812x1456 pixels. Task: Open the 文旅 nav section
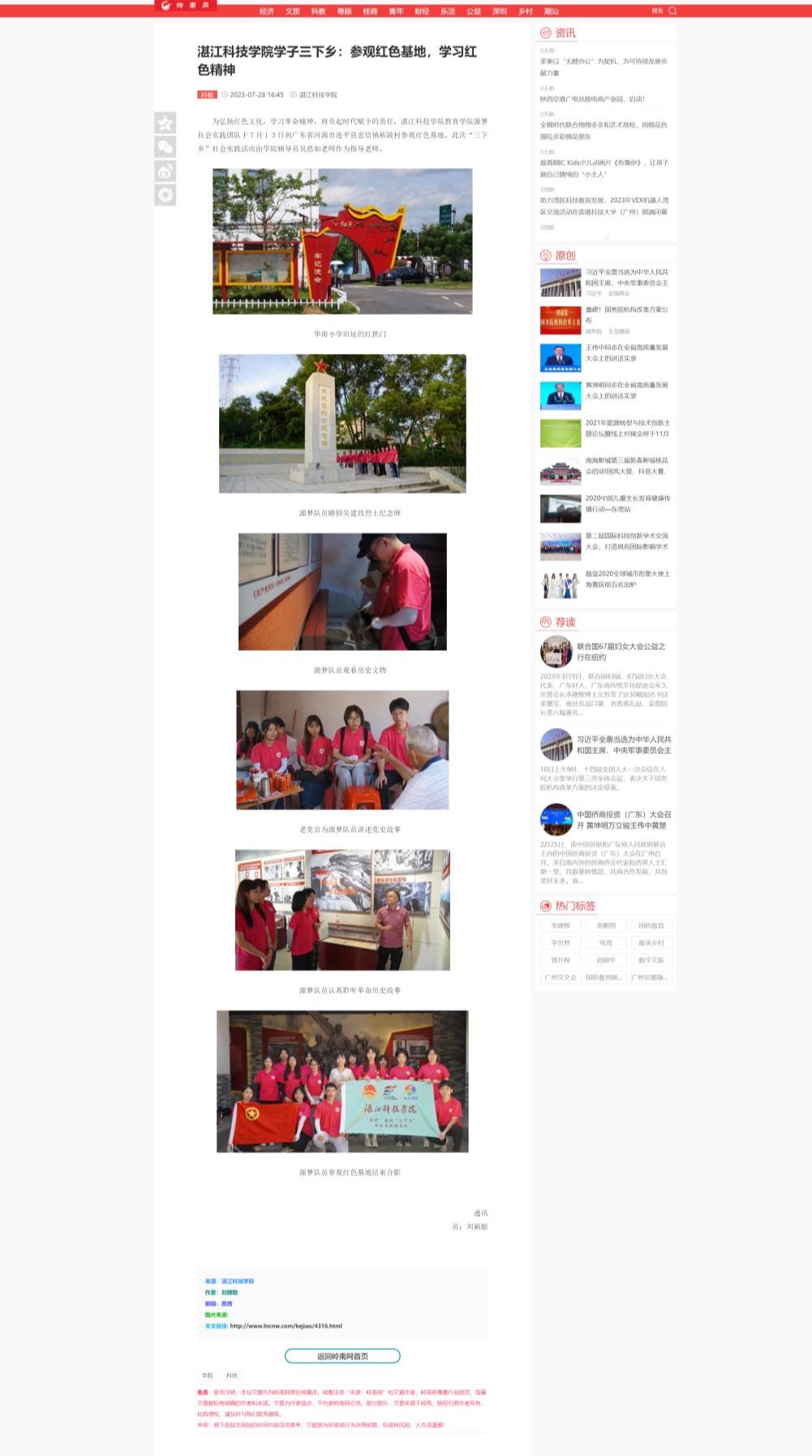(x=293, y=11)
